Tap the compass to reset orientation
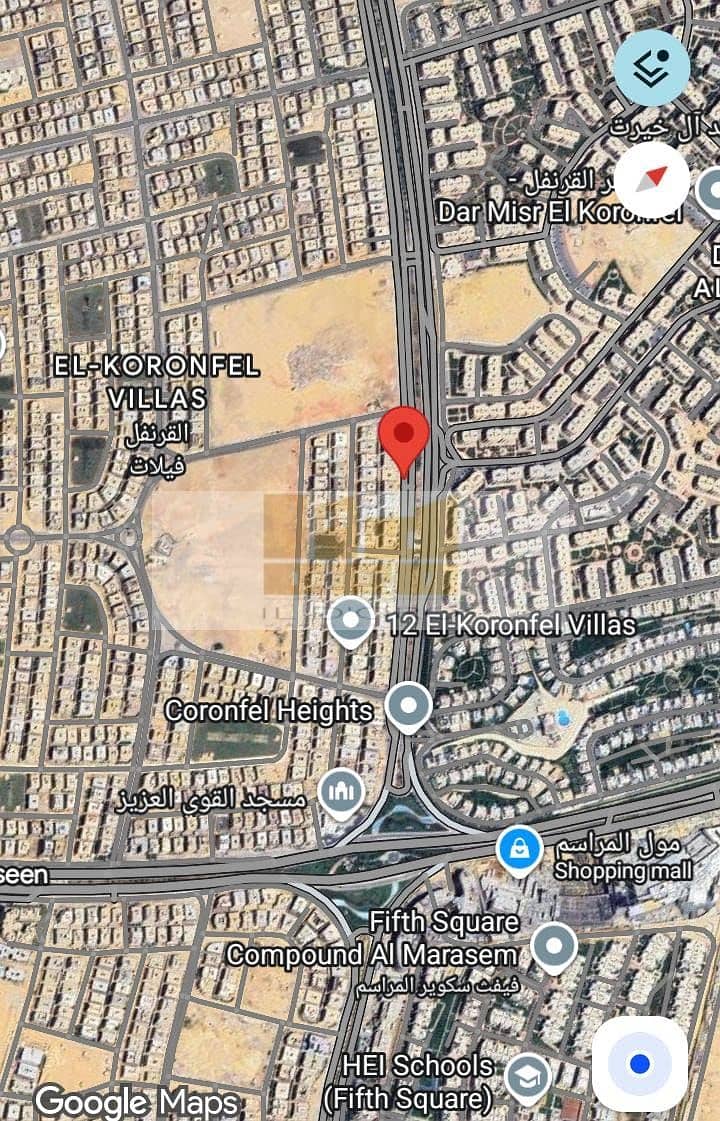The image size is (720, 1121). (652, 180)
